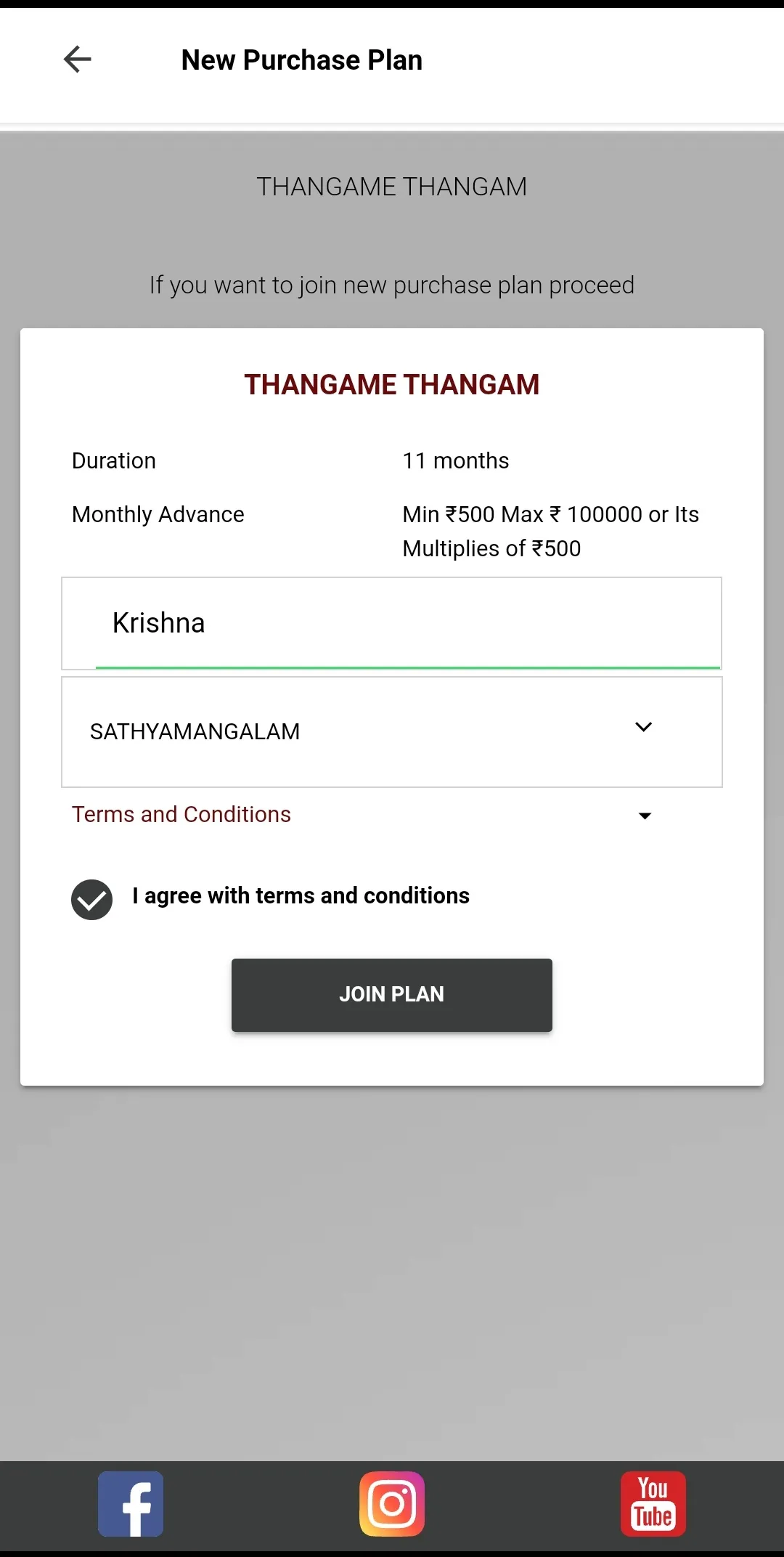Image resolution: width=784 pixels, height=1557 pixels.
Task: Tap the Krishna name input field
Action: [392, 623]
